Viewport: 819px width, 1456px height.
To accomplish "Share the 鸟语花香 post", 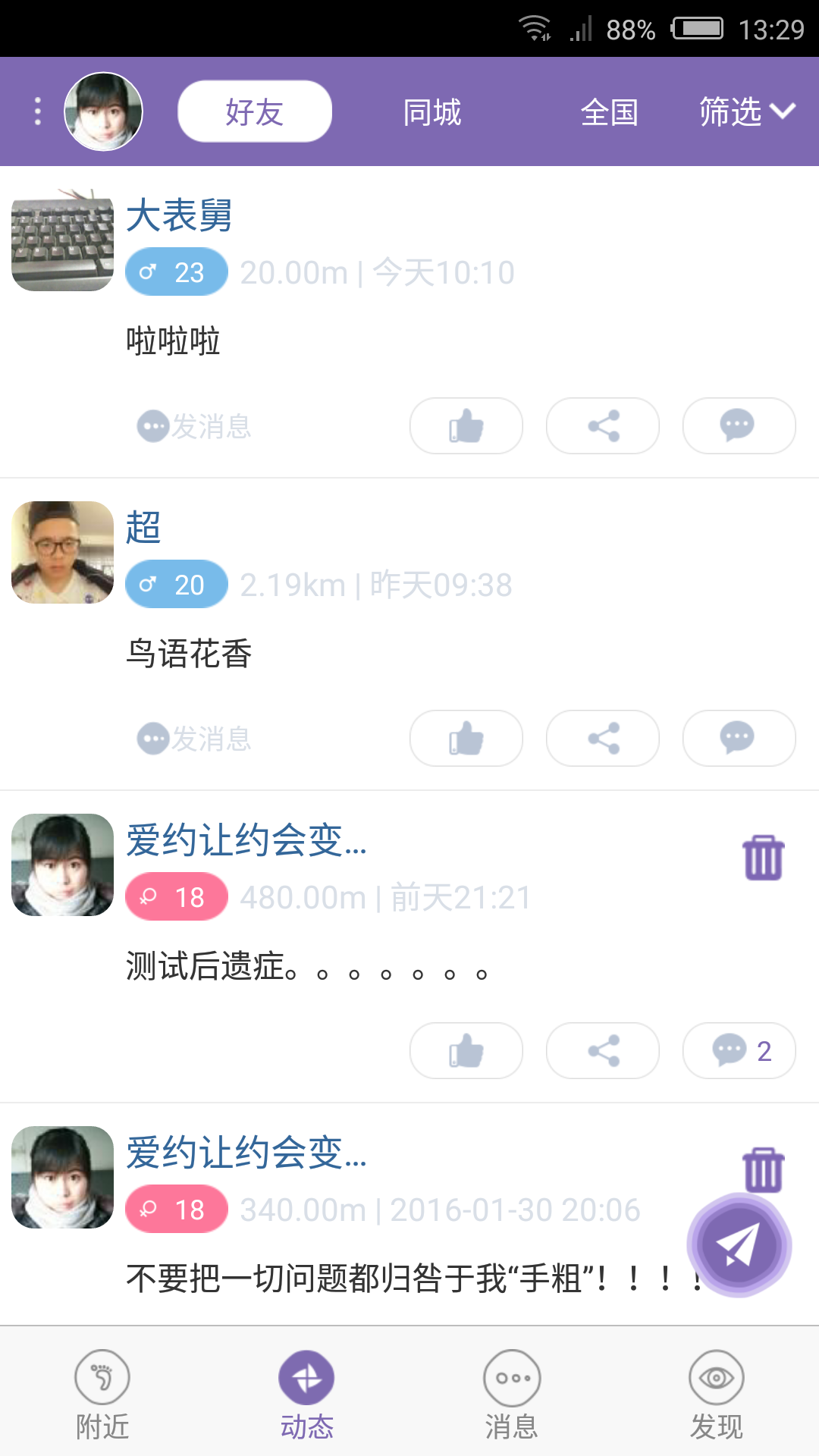I will (x=603, y=738).
